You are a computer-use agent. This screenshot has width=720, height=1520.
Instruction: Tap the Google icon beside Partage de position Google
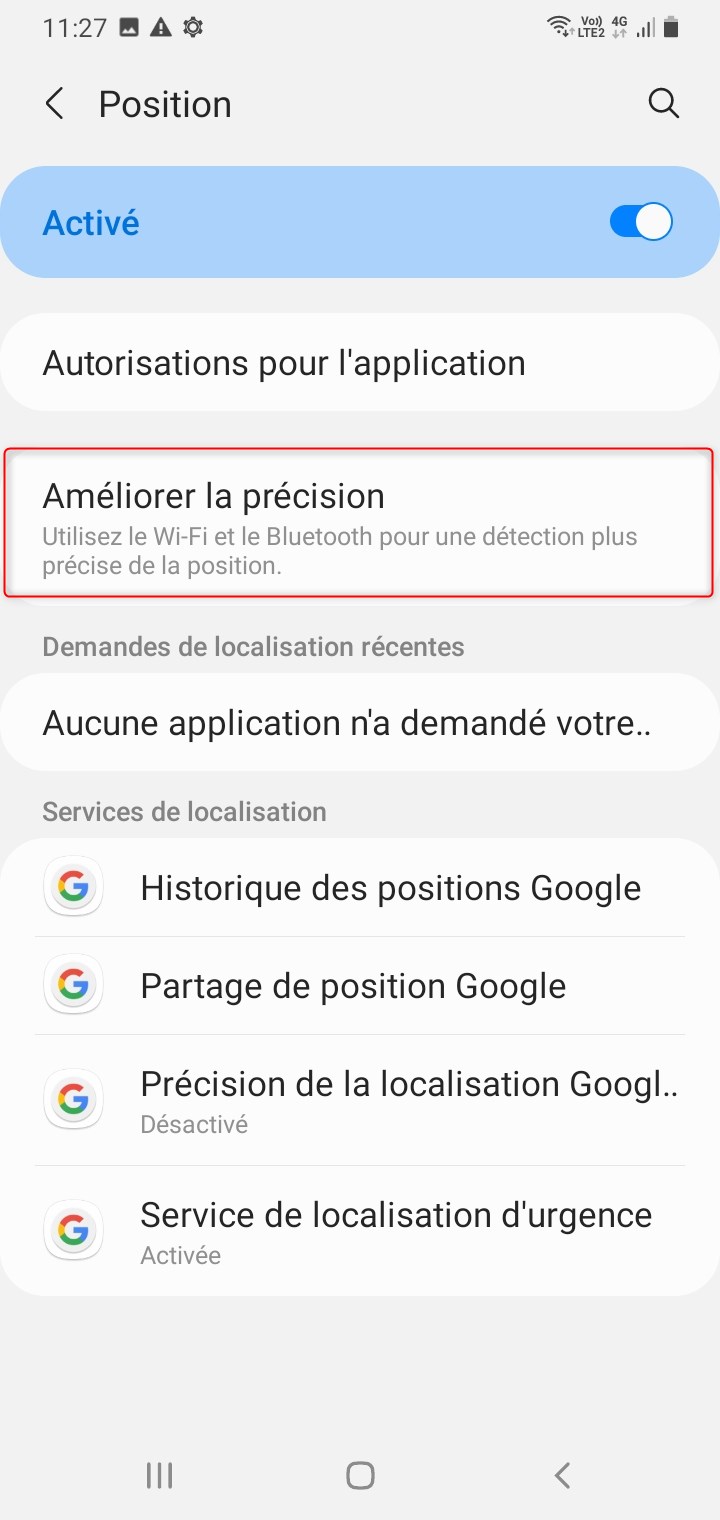(72, 985)
